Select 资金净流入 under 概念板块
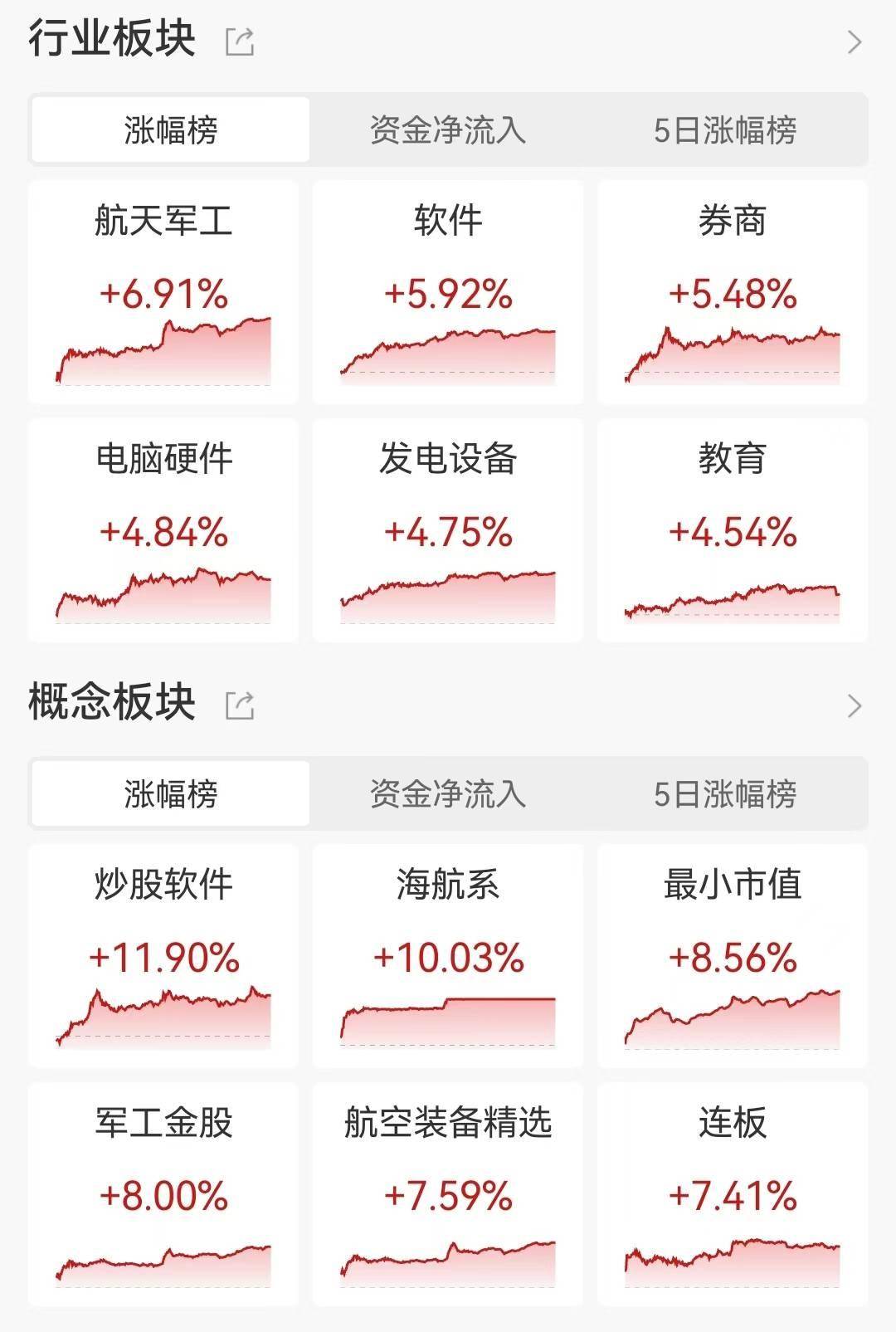Image resolution: width=896 pixels, height=1332 pixels. point(448,793)
